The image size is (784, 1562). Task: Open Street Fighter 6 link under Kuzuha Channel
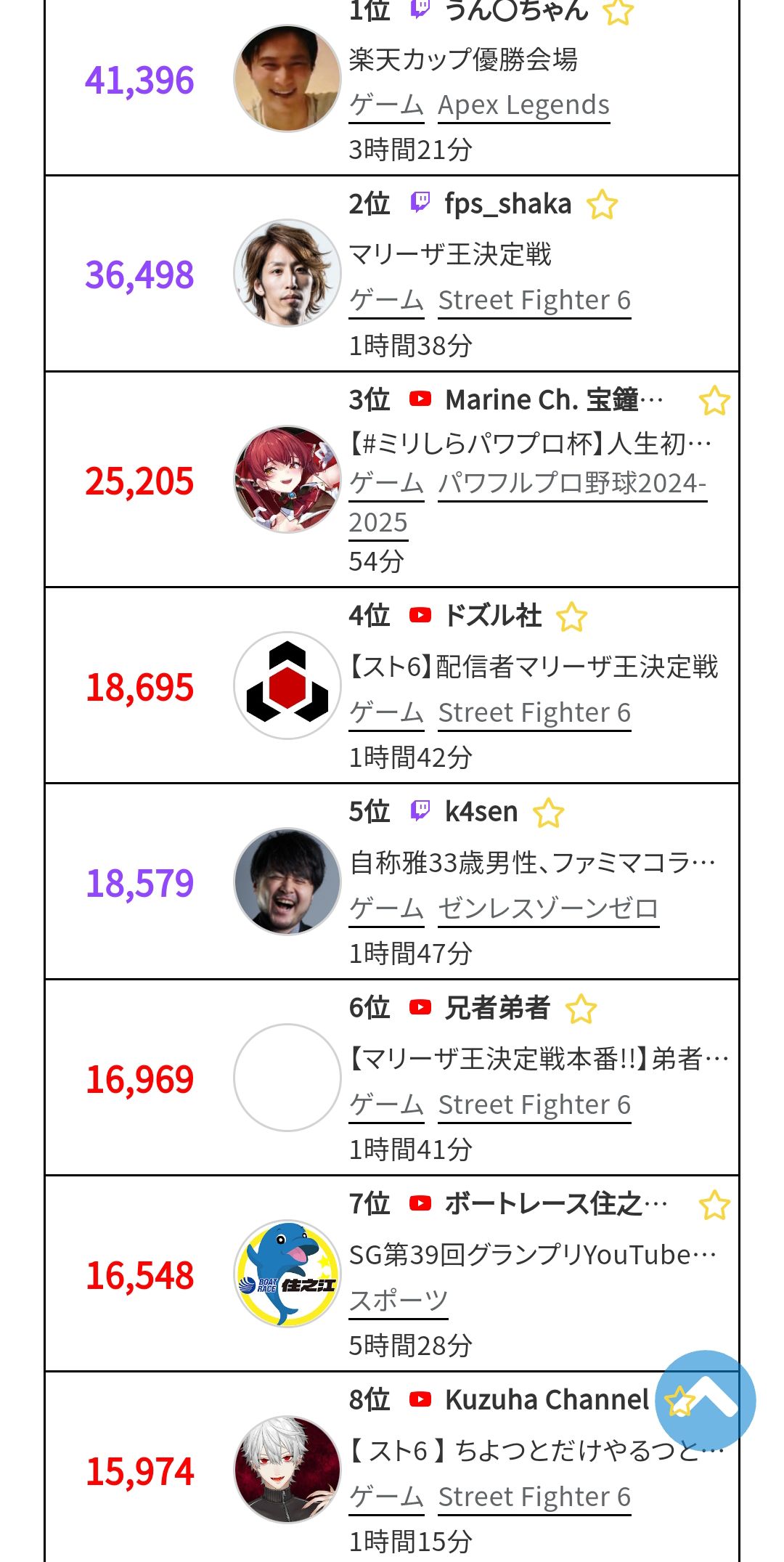click(x=534, y=1497)
